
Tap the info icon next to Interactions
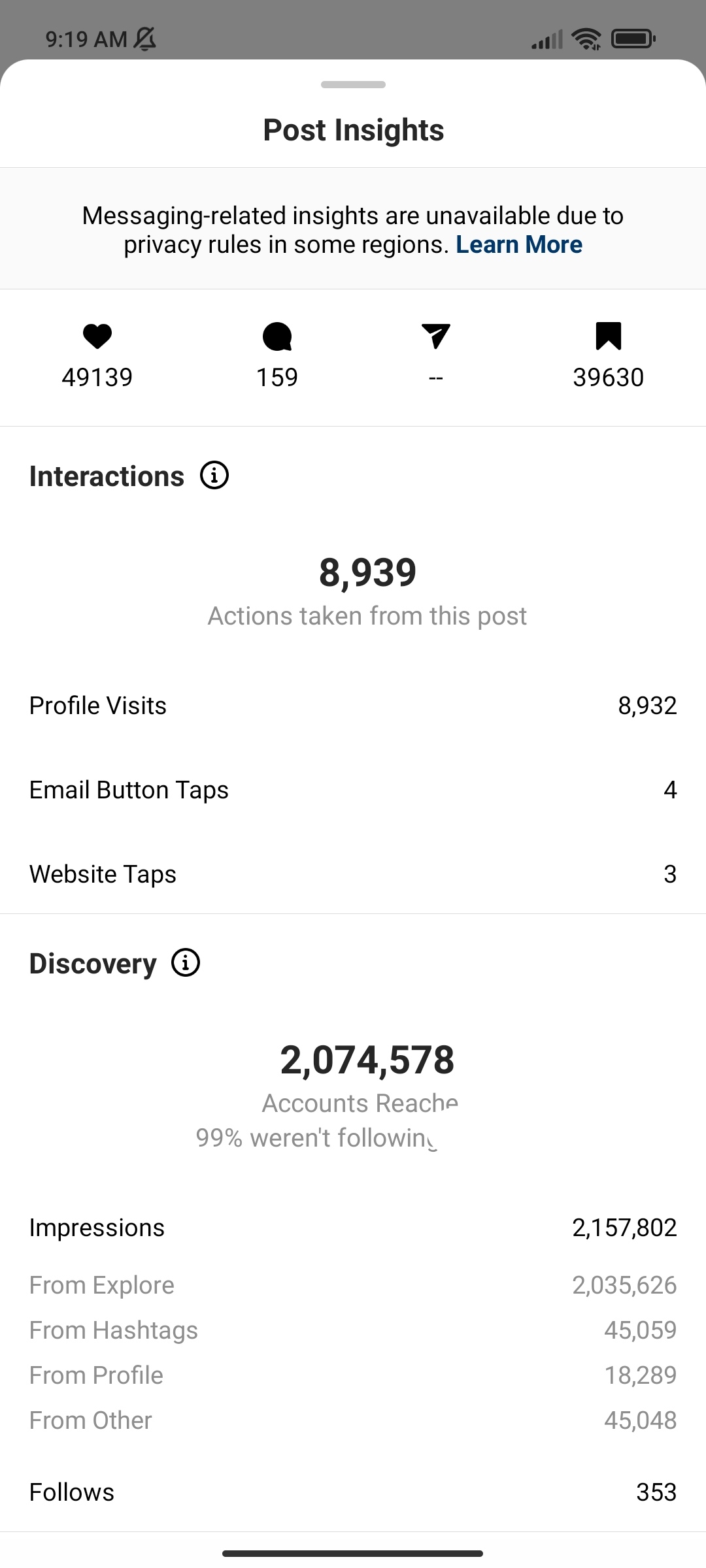[214, 475]
